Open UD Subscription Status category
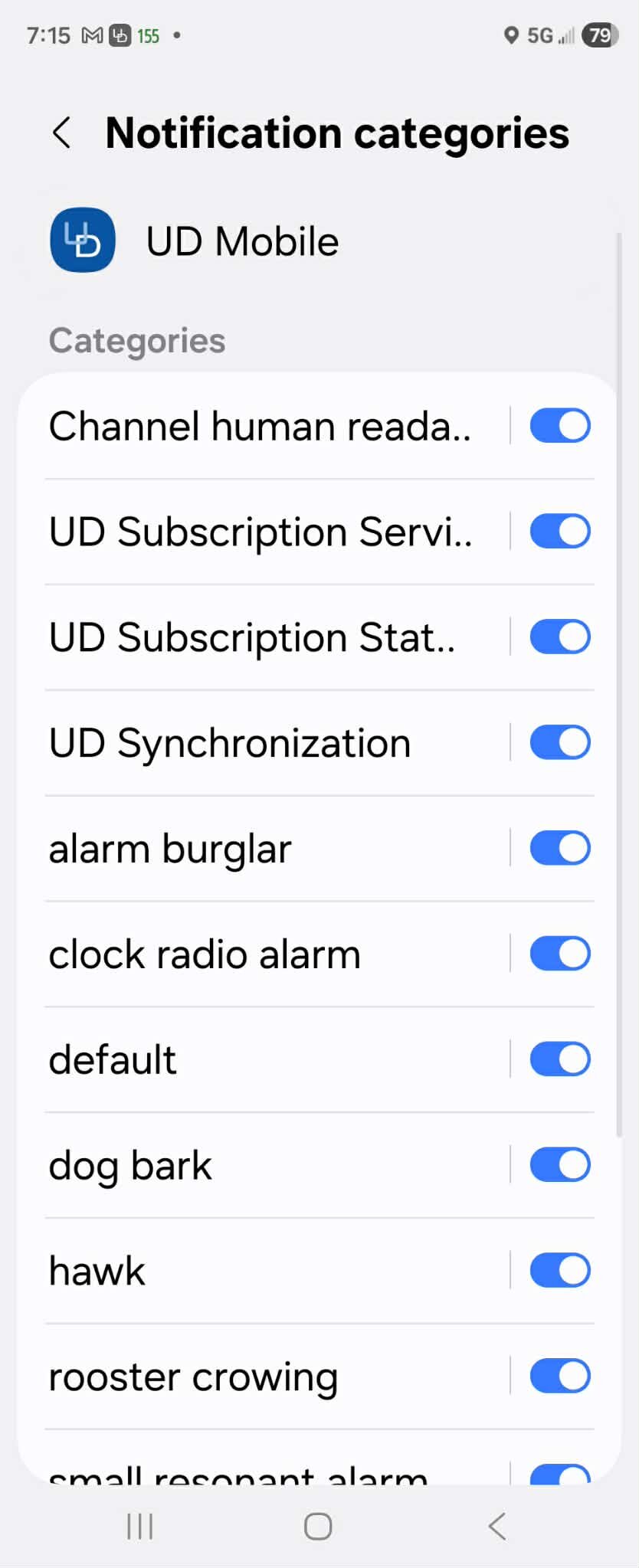639x1568 pixels. tap(253, 638)
